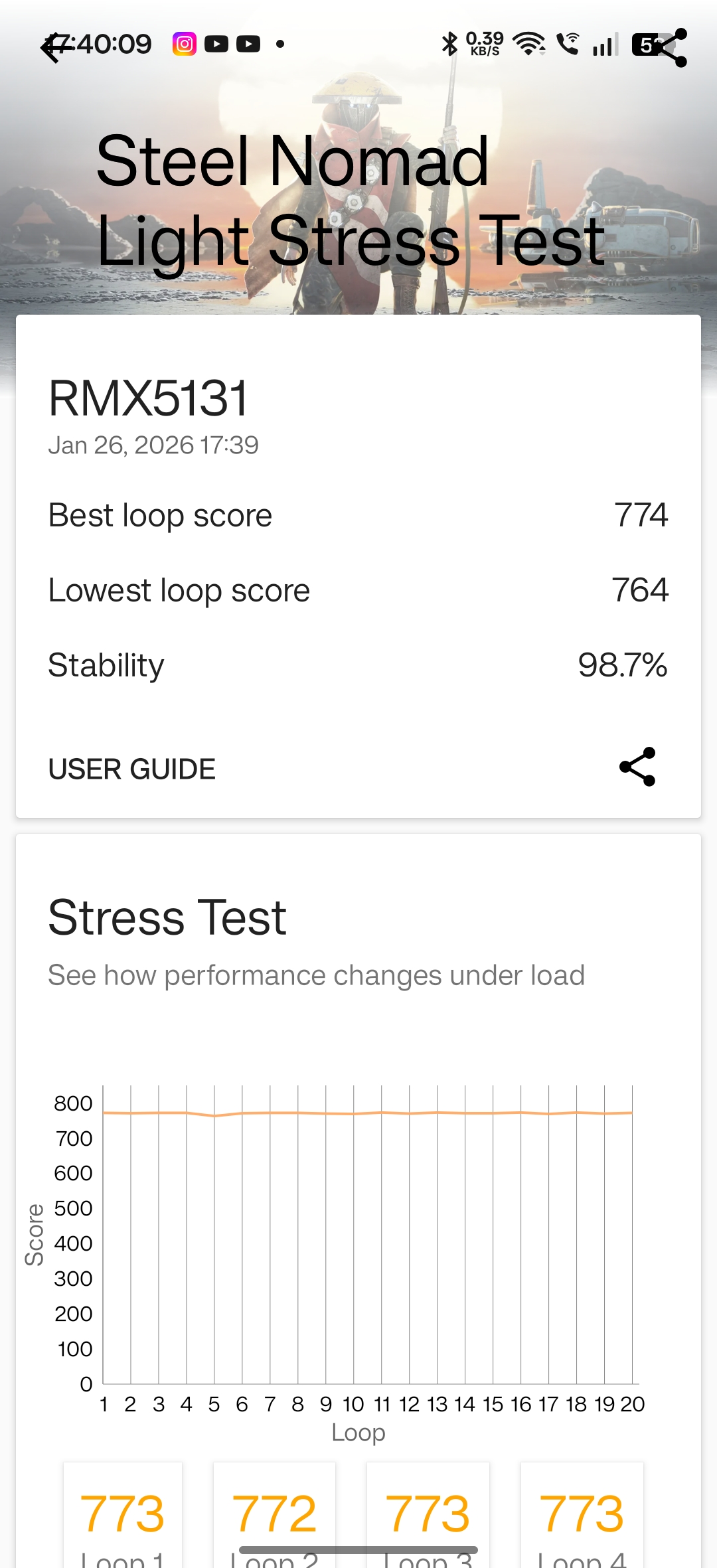Screen dimensions: 717x1568
Task: Go back using the top-left arrow
Action: click(x=54, y=48)
